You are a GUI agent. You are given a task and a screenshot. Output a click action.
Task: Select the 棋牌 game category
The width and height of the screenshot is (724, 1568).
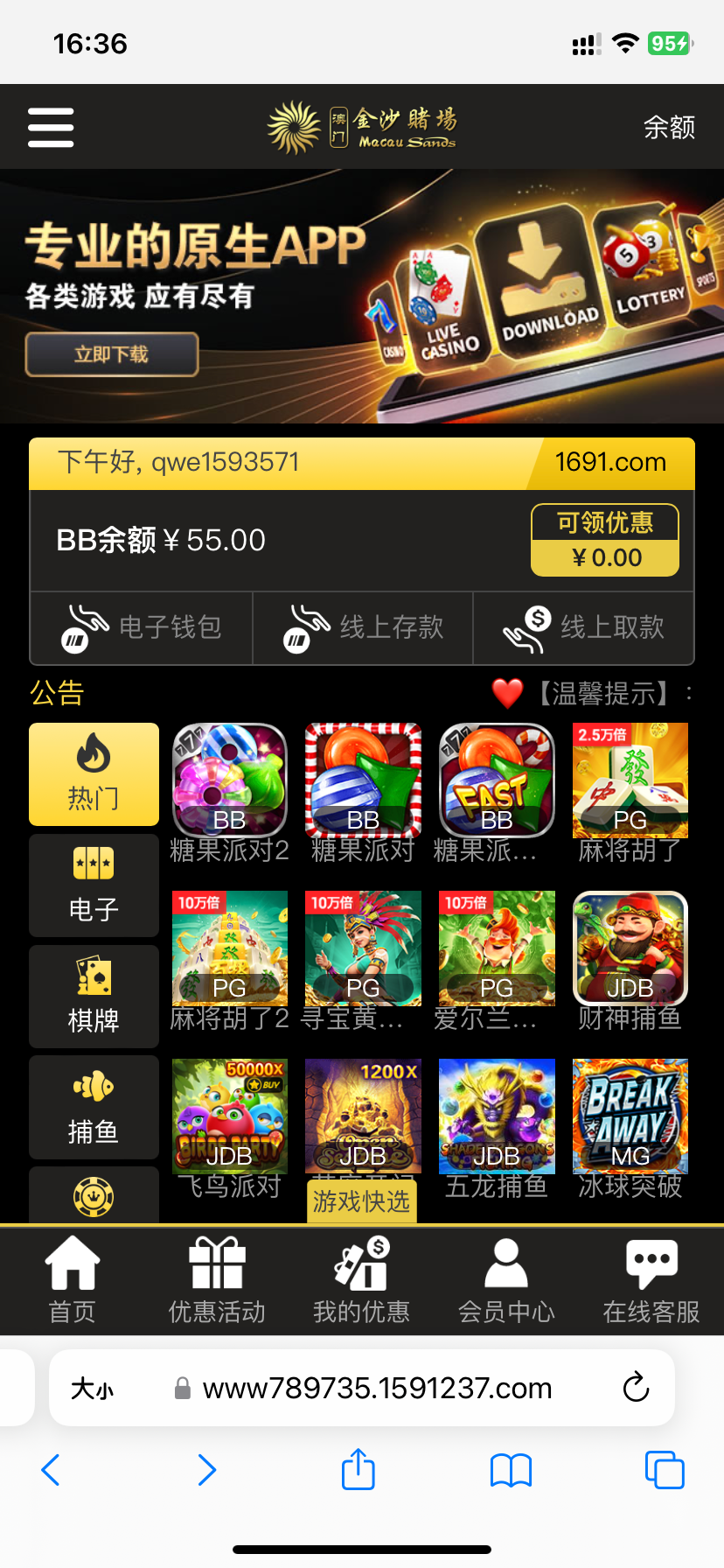tap(94, 997)
